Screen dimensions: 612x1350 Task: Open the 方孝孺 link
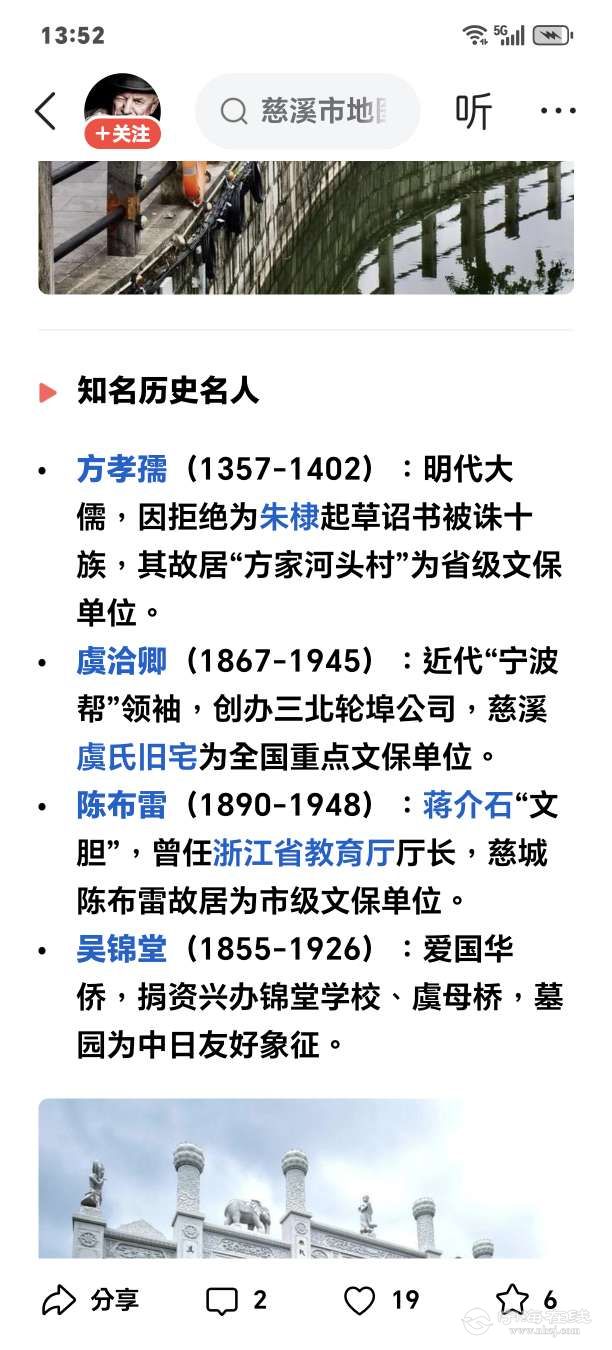(x=121, y=469)
